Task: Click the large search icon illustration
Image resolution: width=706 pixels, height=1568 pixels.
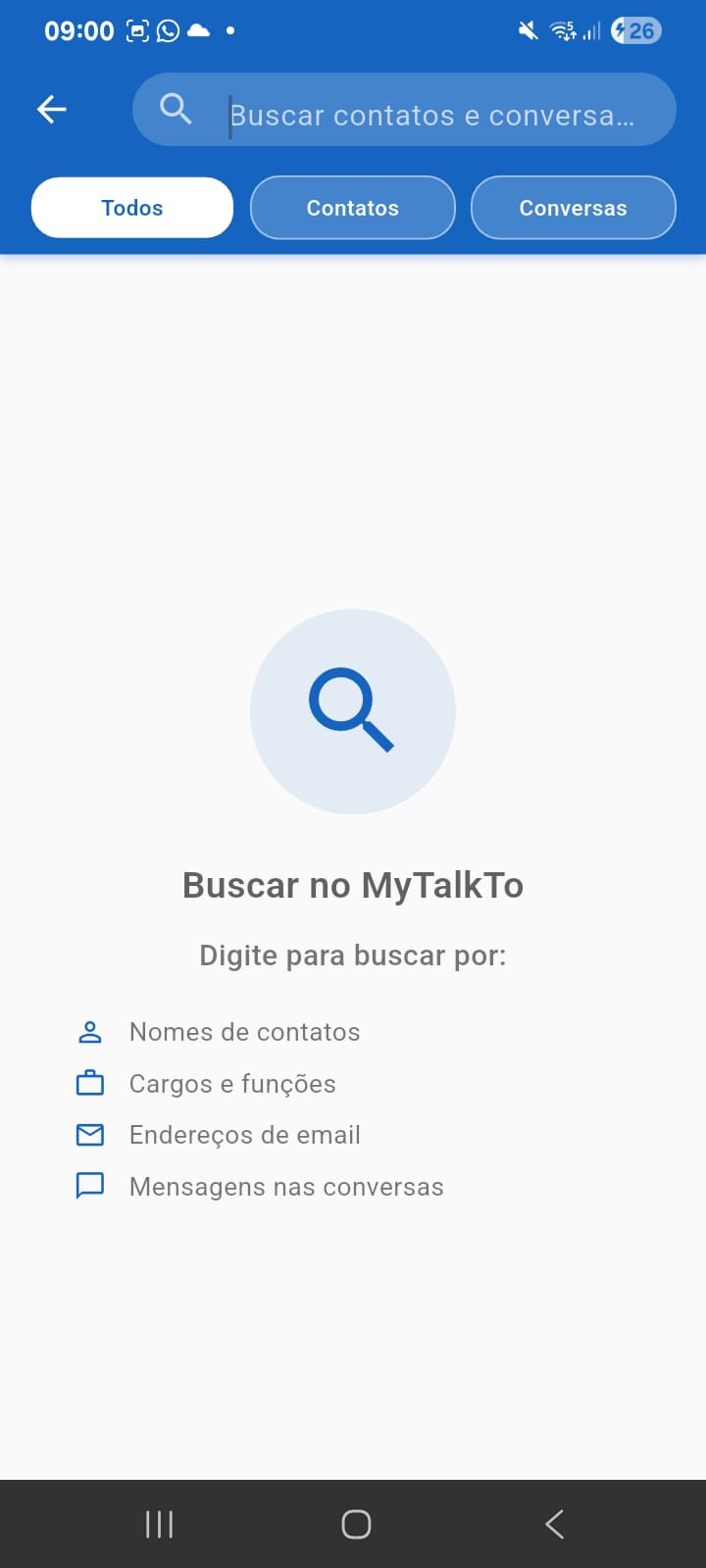Action: (353, 710)
